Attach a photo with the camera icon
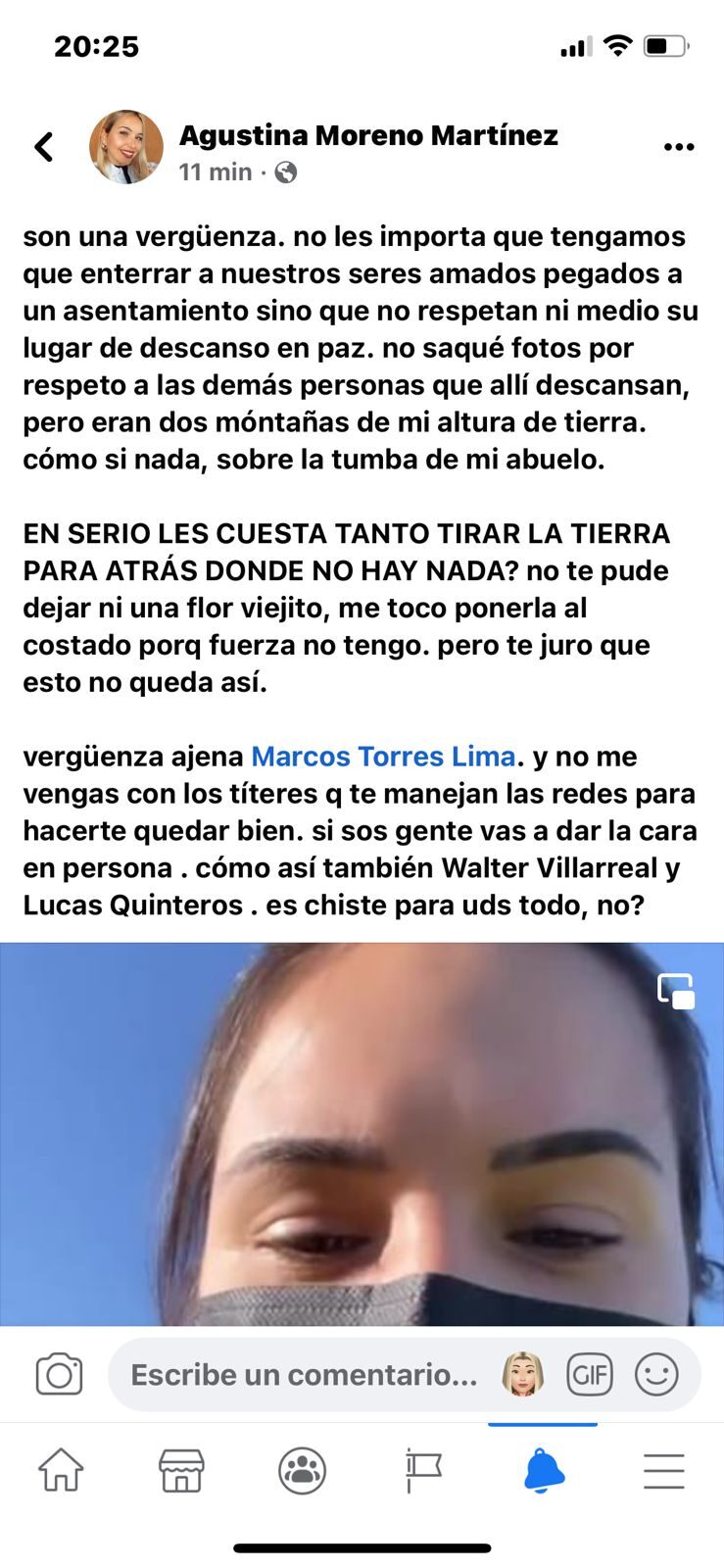 pos(59,1374)
